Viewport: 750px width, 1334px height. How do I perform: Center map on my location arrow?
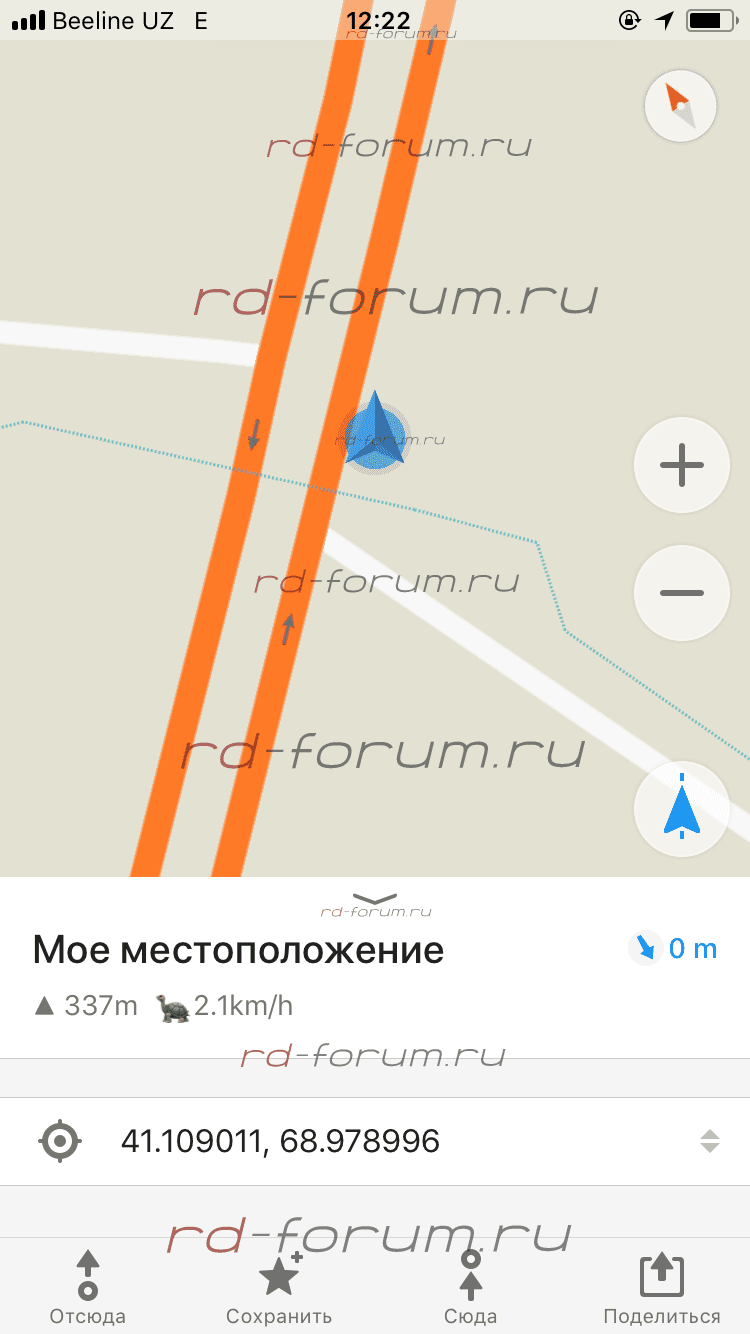(682, 811)
